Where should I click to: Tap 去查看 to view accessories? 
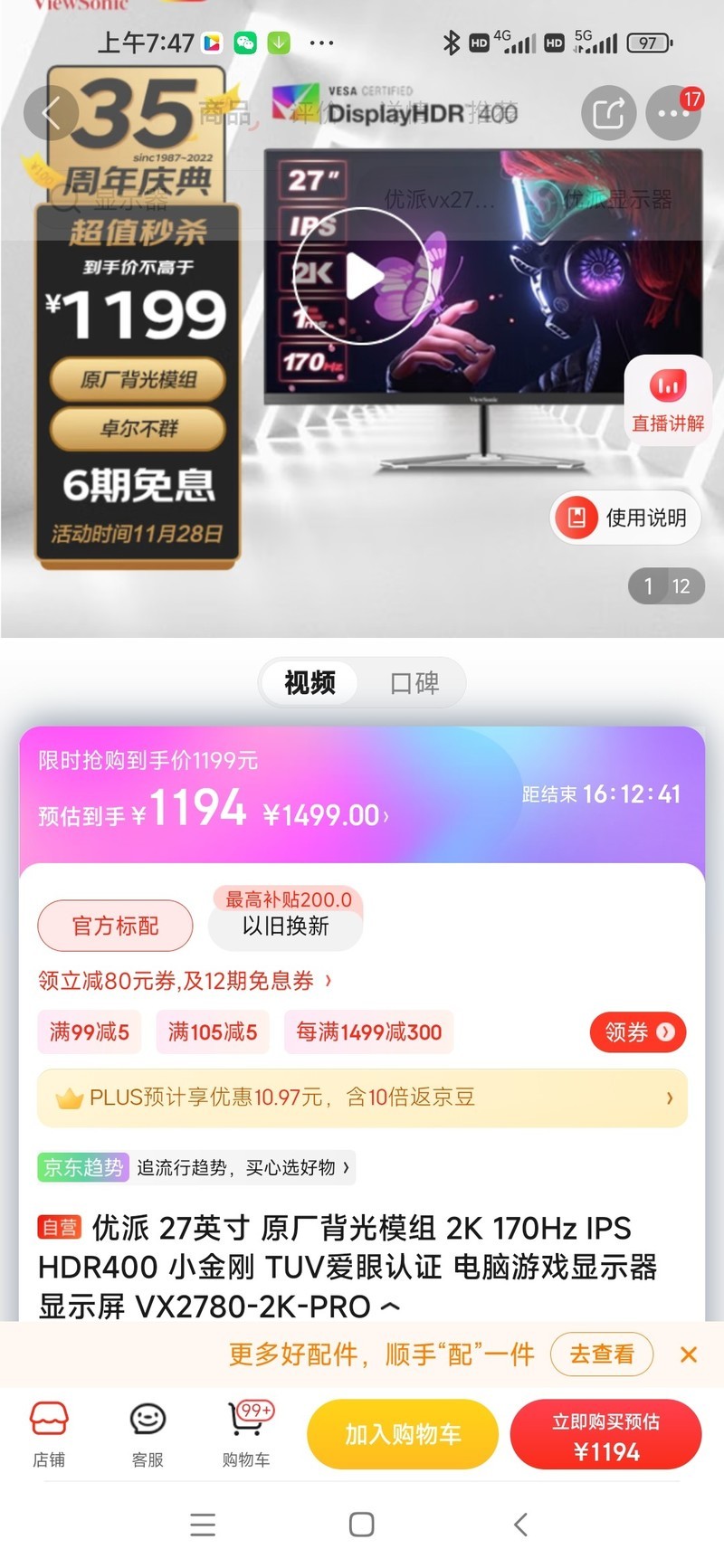601,1354
